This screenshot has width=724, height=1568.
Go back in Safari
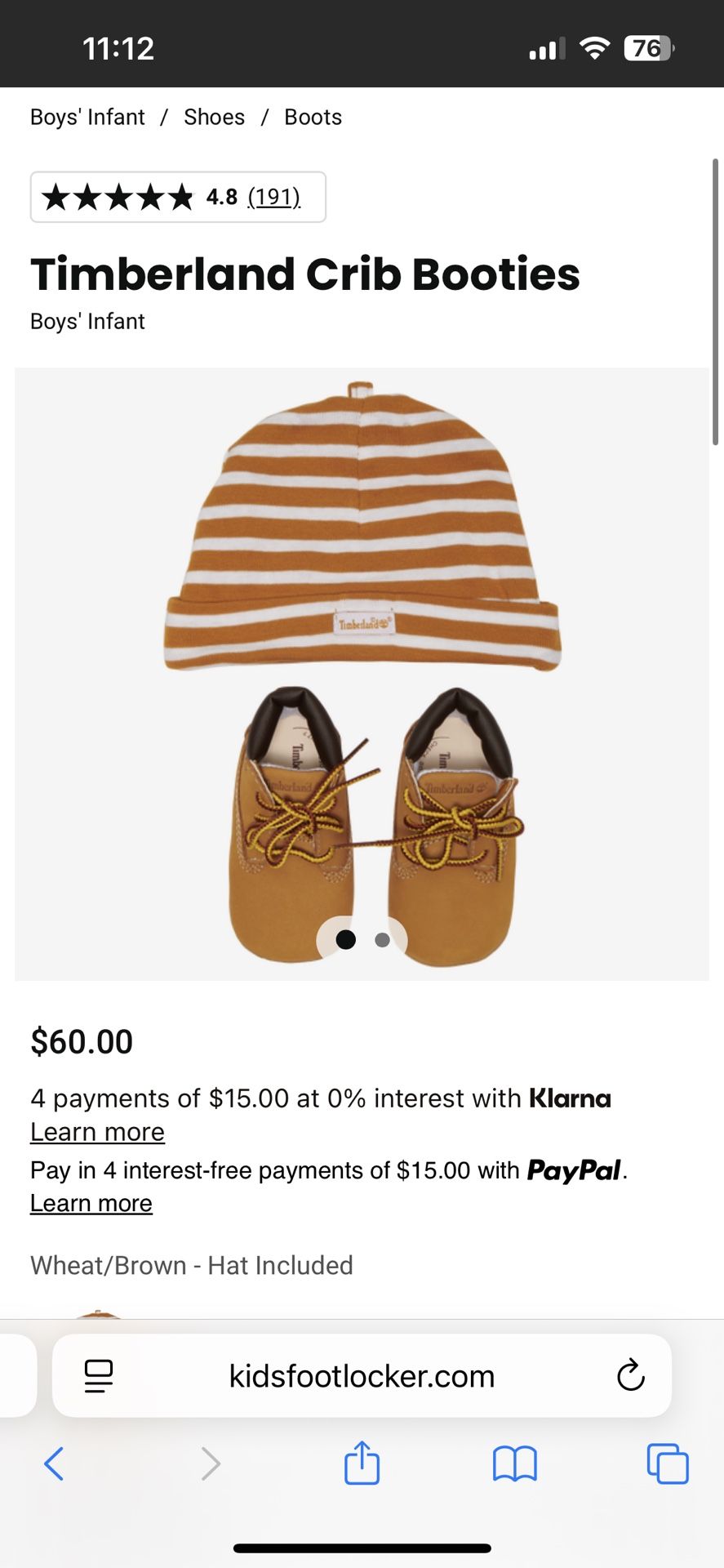coord(54,1463)
